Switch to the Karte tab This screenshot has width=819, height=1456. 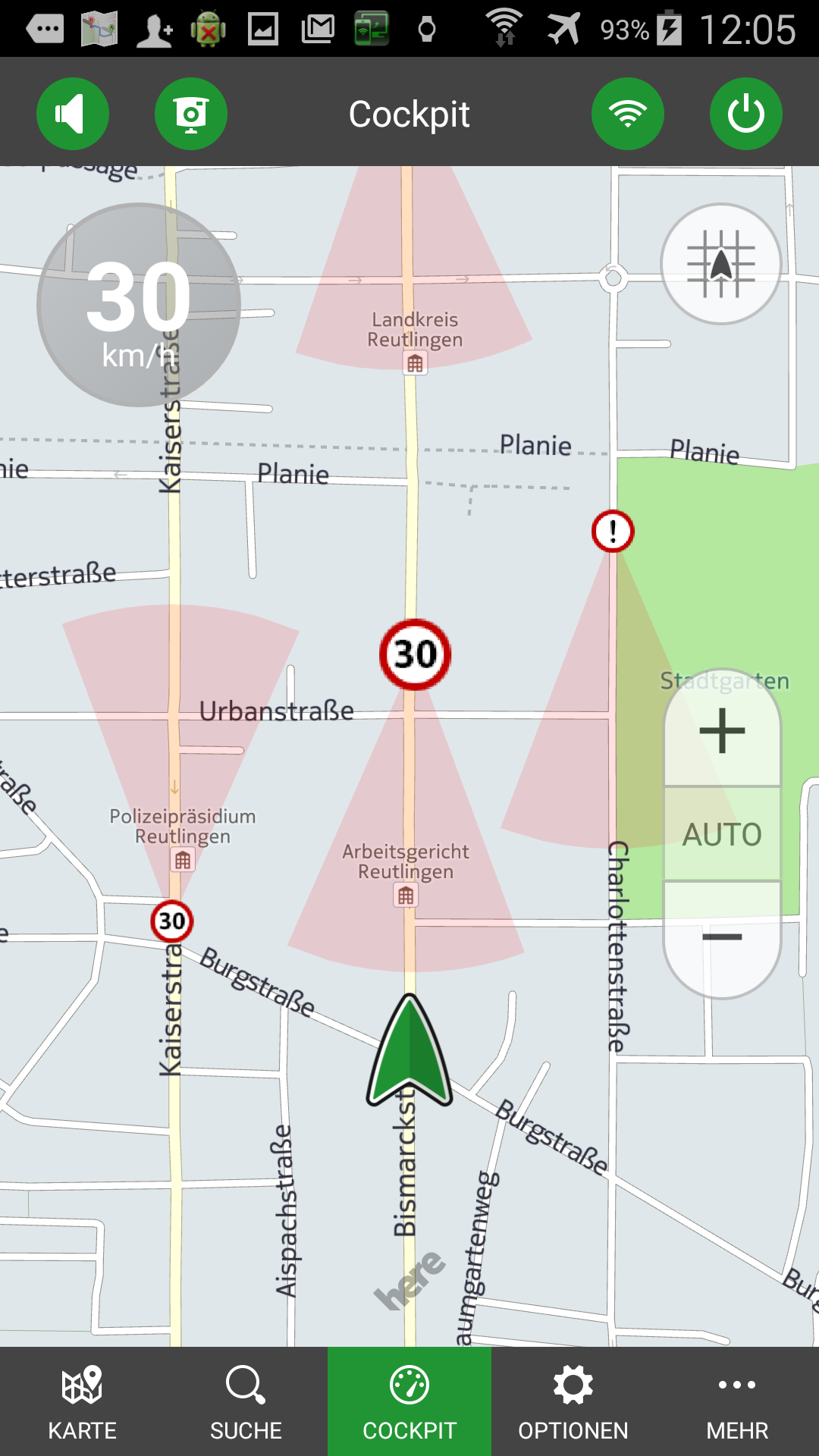point(82,1401)
